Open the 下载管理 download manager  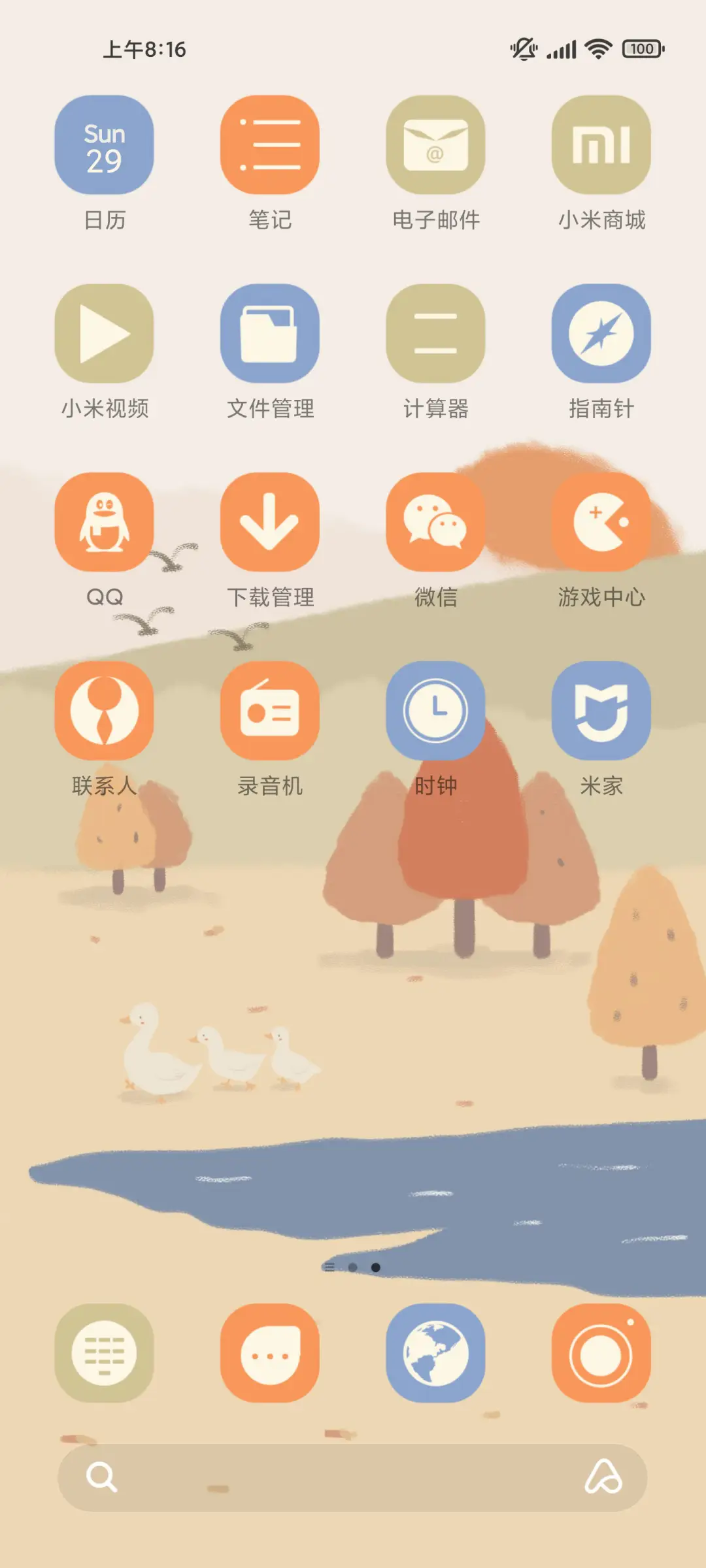[270, 521]
